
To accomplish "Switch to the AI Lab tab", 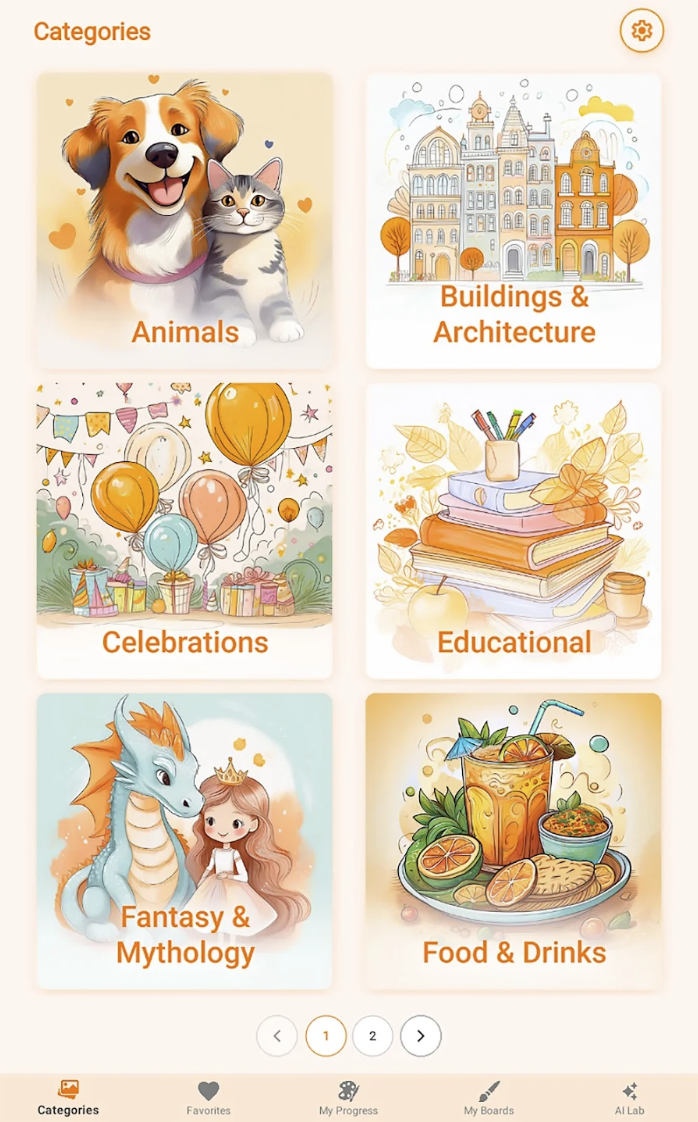I will tap(629, 1098).
